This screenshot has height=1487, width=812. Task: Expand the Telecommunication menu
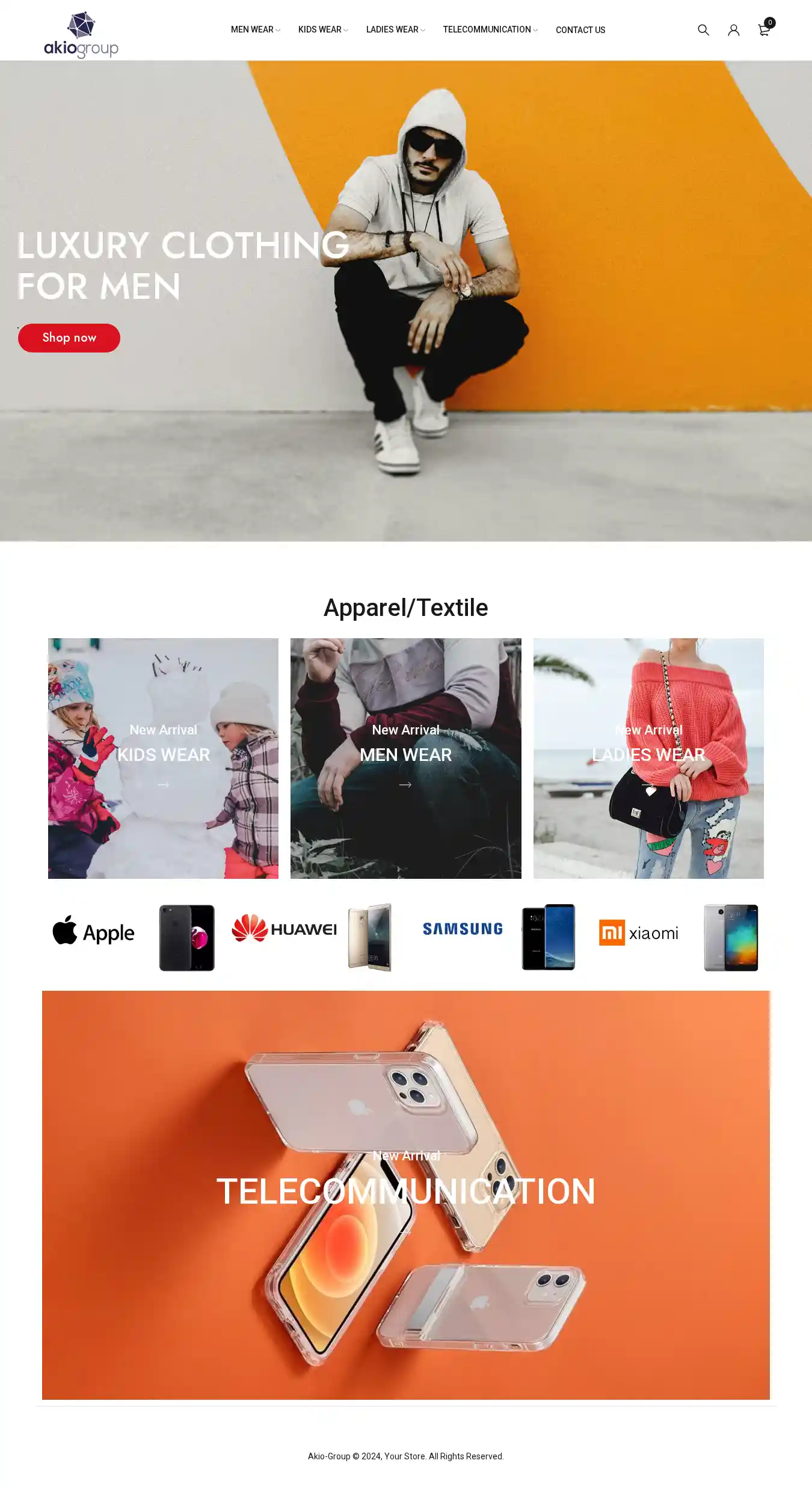pyautogui.click(x=490, y=29)
